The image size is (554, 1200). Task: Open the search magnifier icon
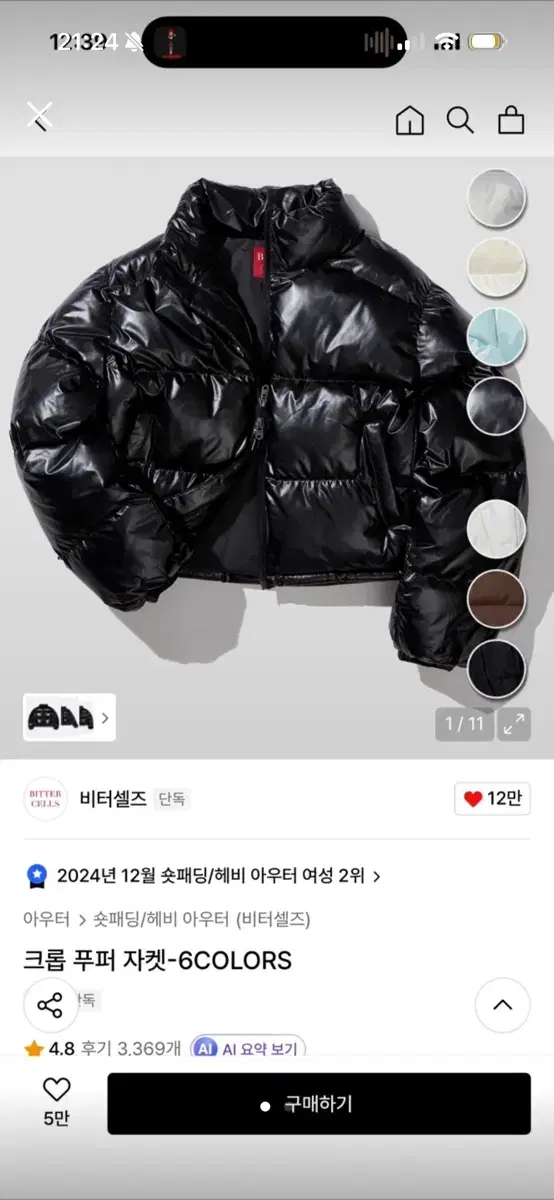tap(460, 120)
